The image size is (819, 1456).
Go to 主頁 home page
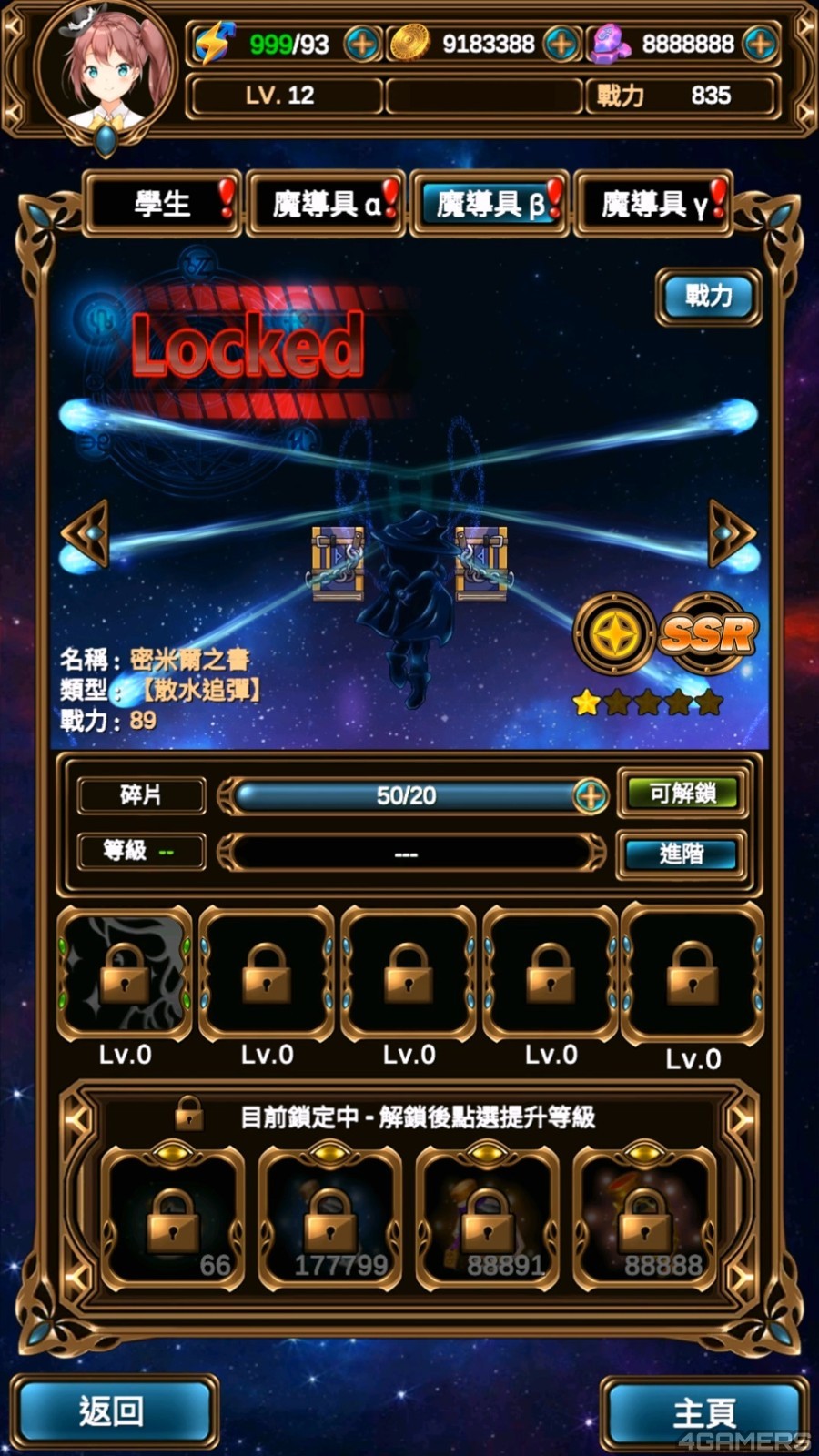[x=703, y=1412]
